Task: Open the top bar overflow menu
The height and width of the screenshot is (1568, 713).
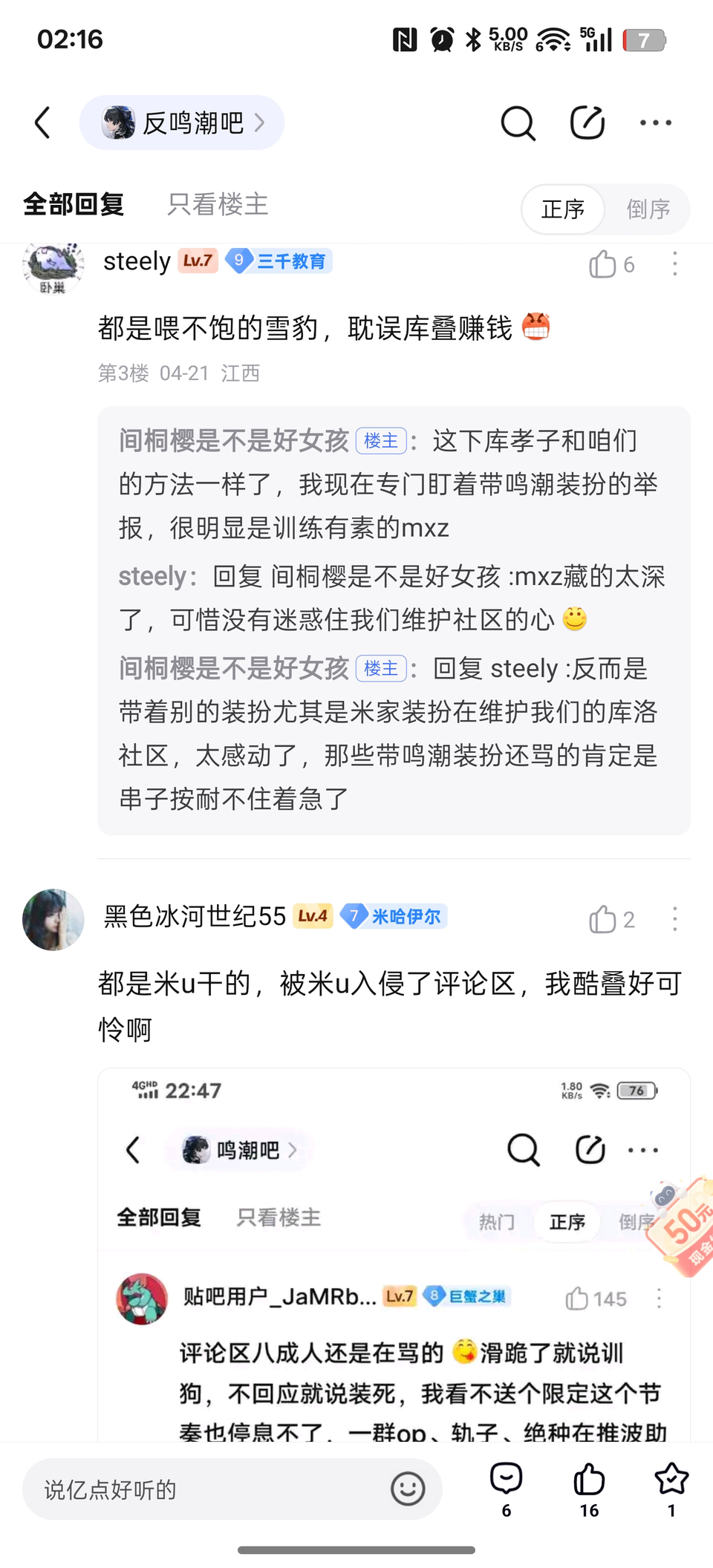Action: click(x=656, y=122)
